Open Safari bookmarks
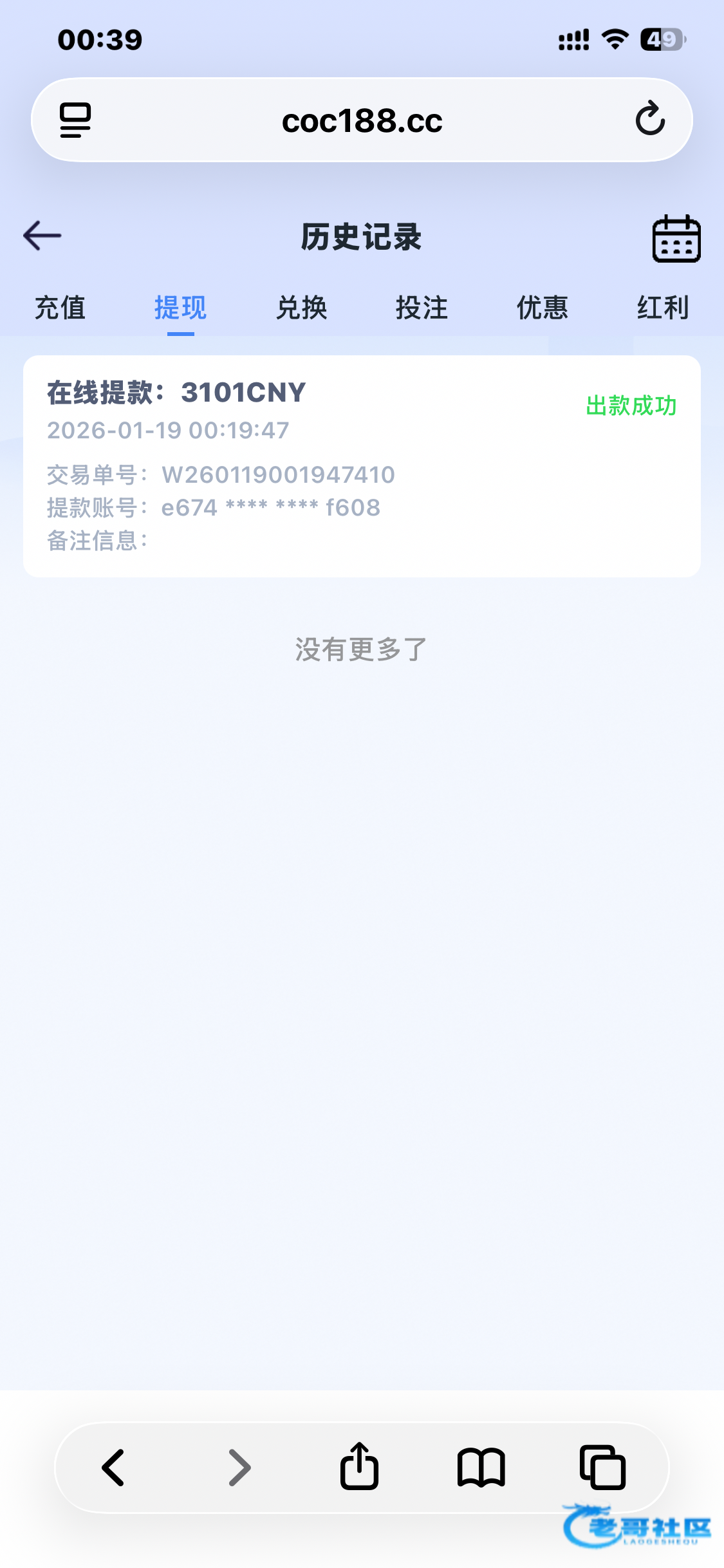724x1568 pixels. tap(481, 1468)
